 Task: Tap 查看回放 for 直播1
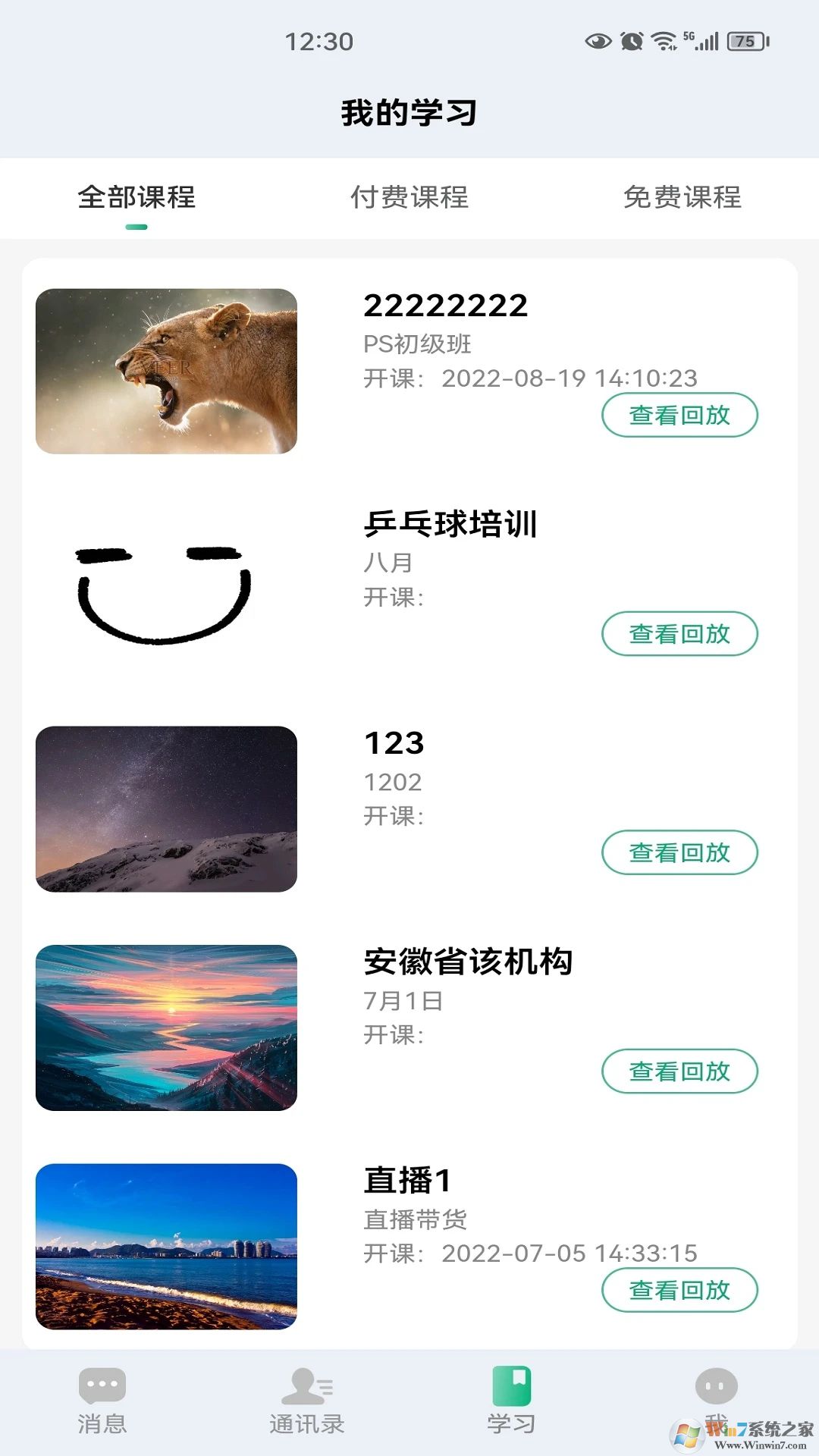[679, 1290]
